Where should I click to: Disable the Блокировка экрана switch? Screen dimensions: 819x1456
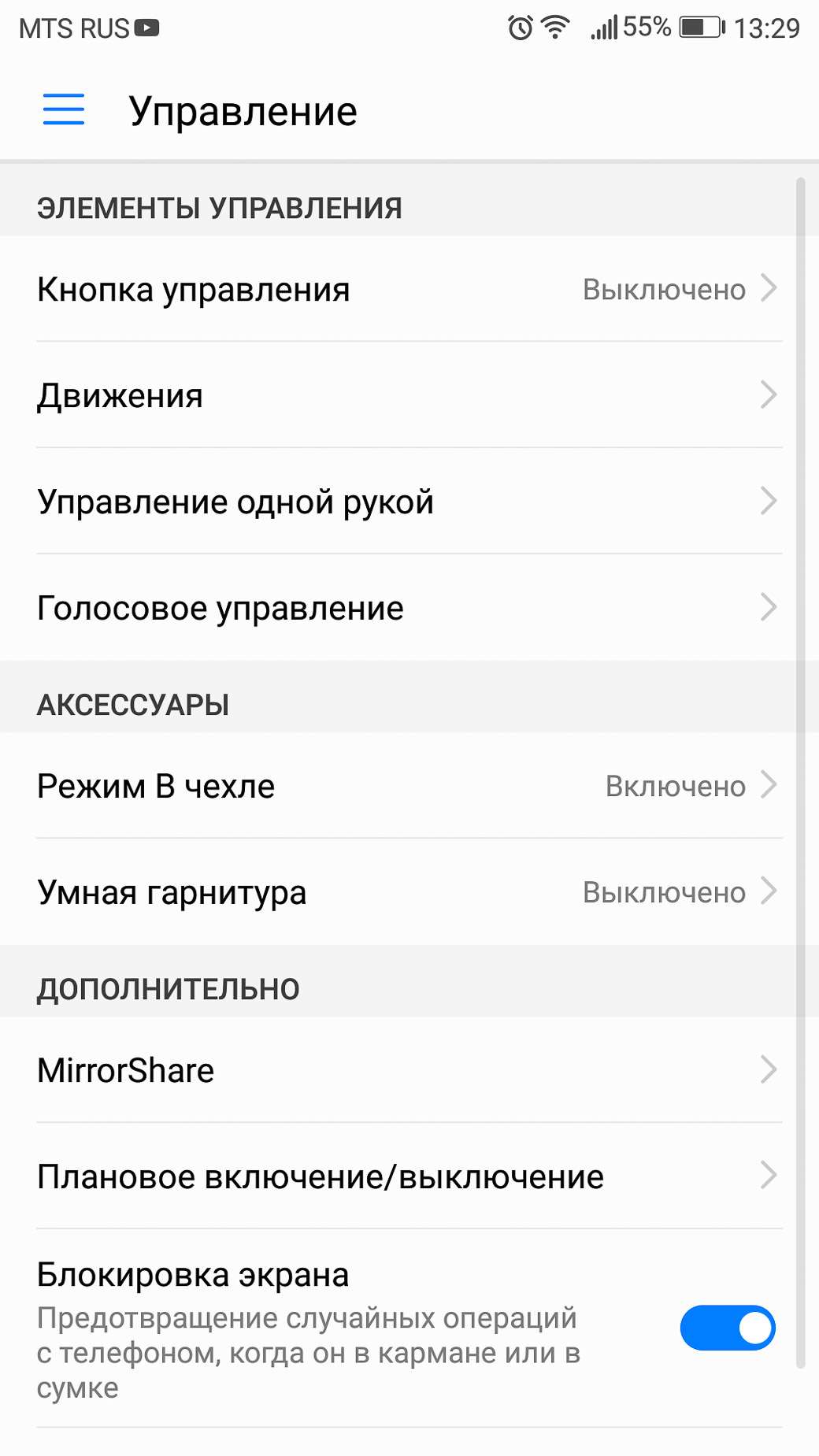pos(728,1328)
